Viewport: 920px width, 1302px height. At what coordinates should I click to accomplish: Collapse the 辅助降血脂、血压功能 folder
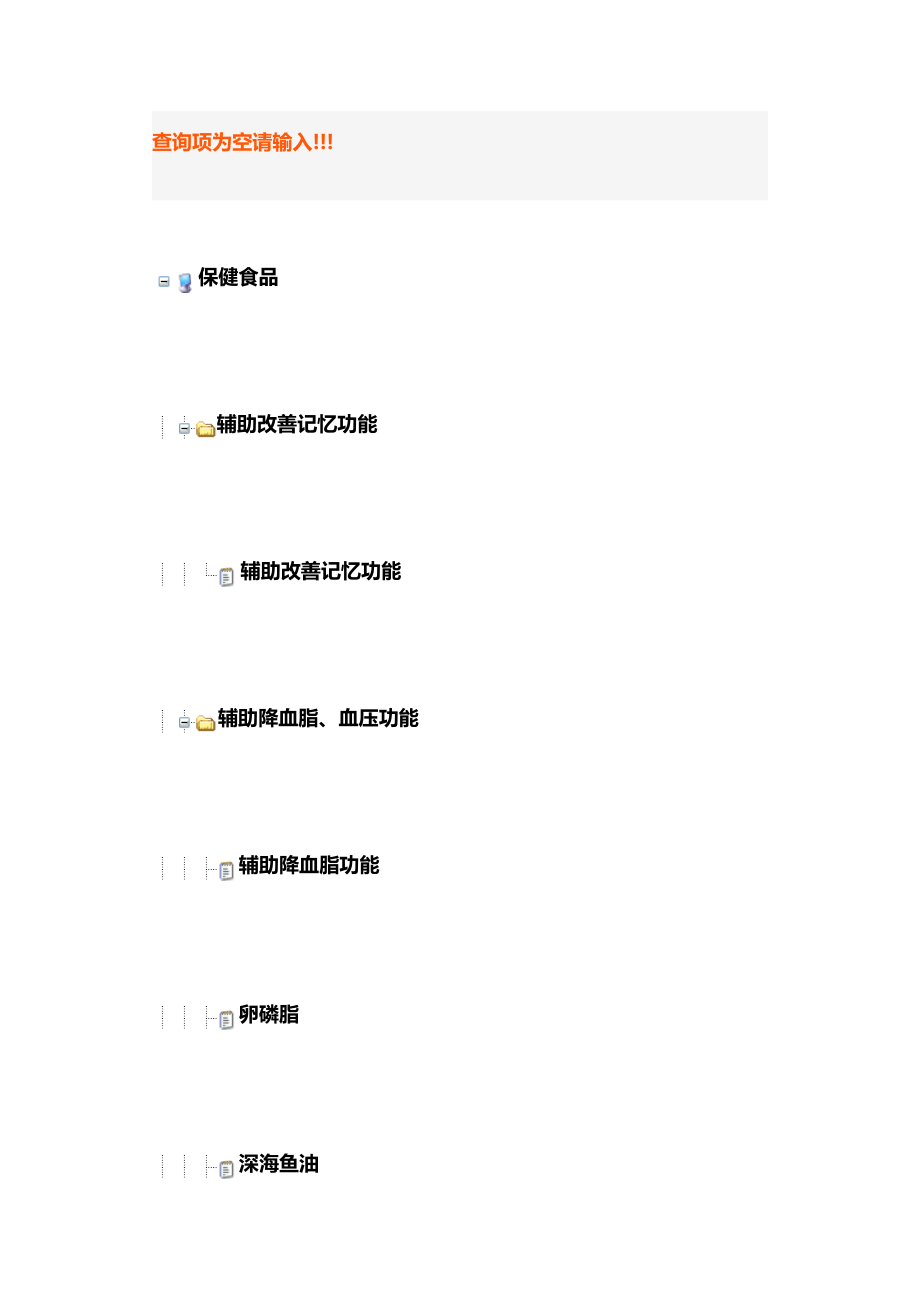(185, 723)
